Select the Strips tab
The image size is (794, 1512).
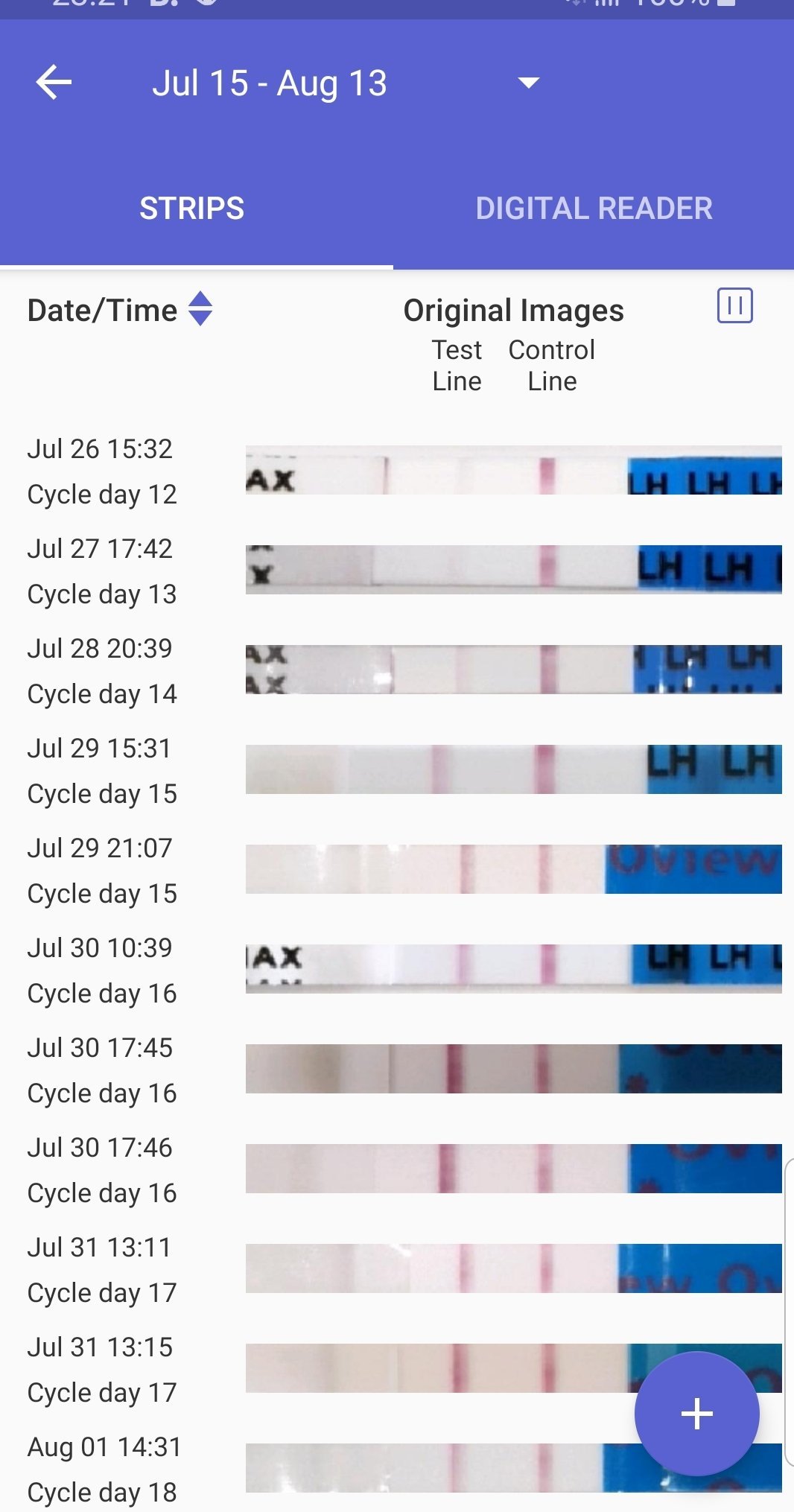(192, 209)
